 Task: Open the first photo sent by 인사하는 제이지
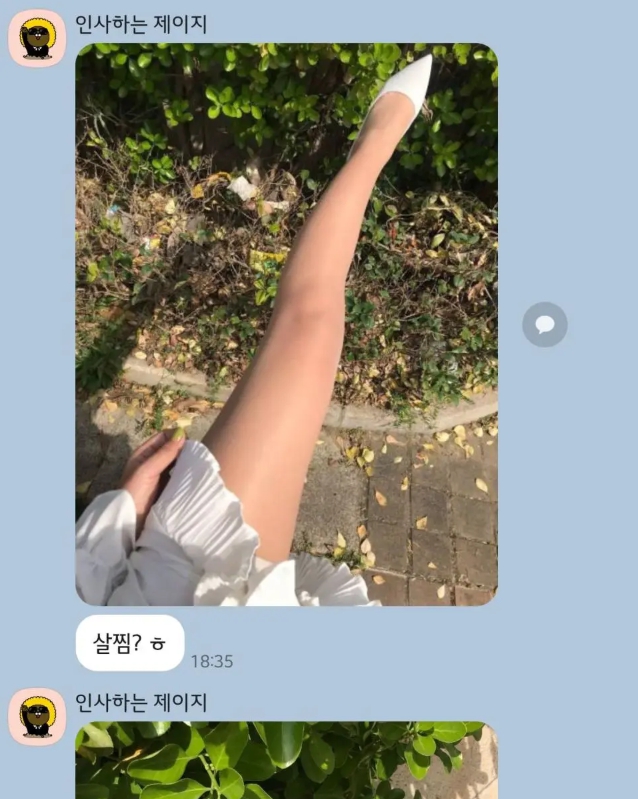[x=286, y=325]
